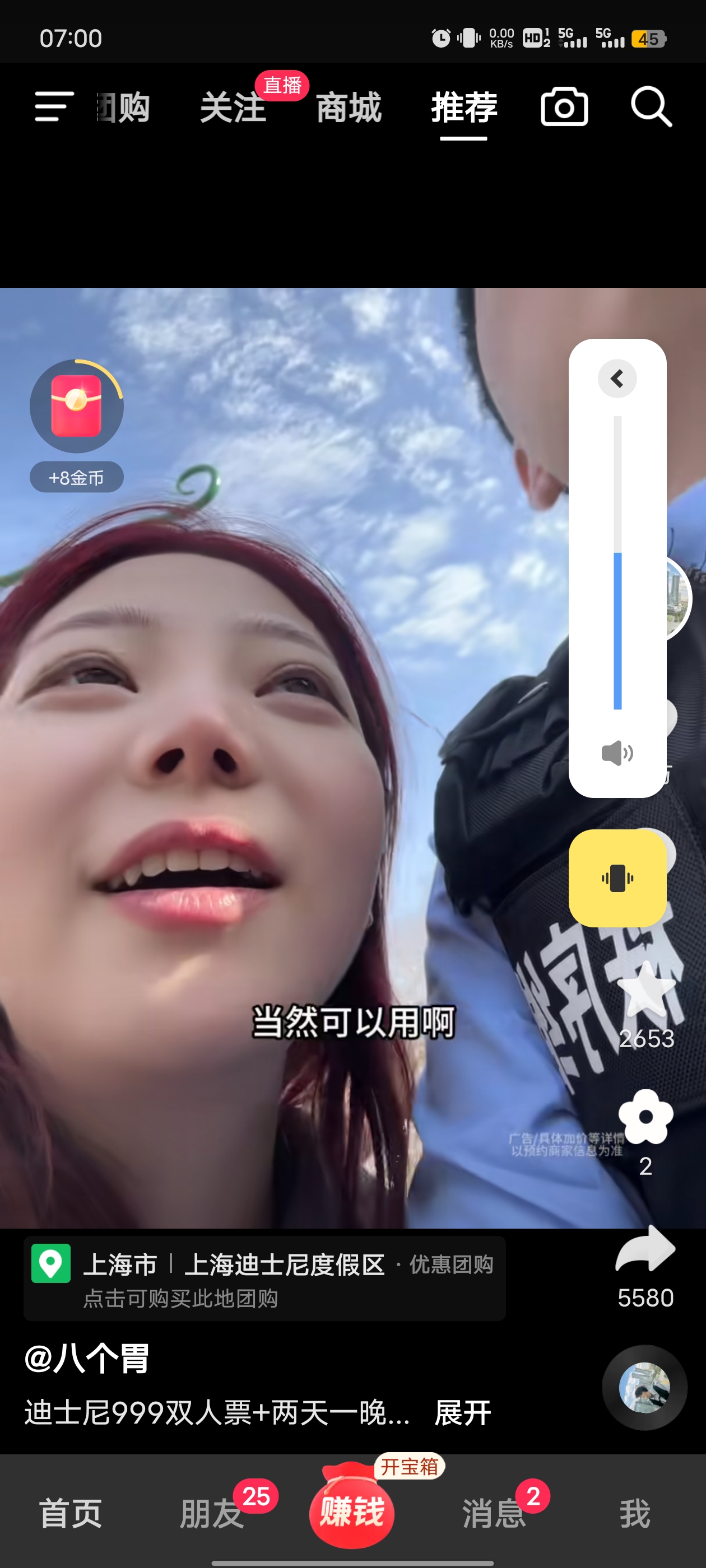Tap the red envelope coin reward
706x1568 pixels.
77,406
